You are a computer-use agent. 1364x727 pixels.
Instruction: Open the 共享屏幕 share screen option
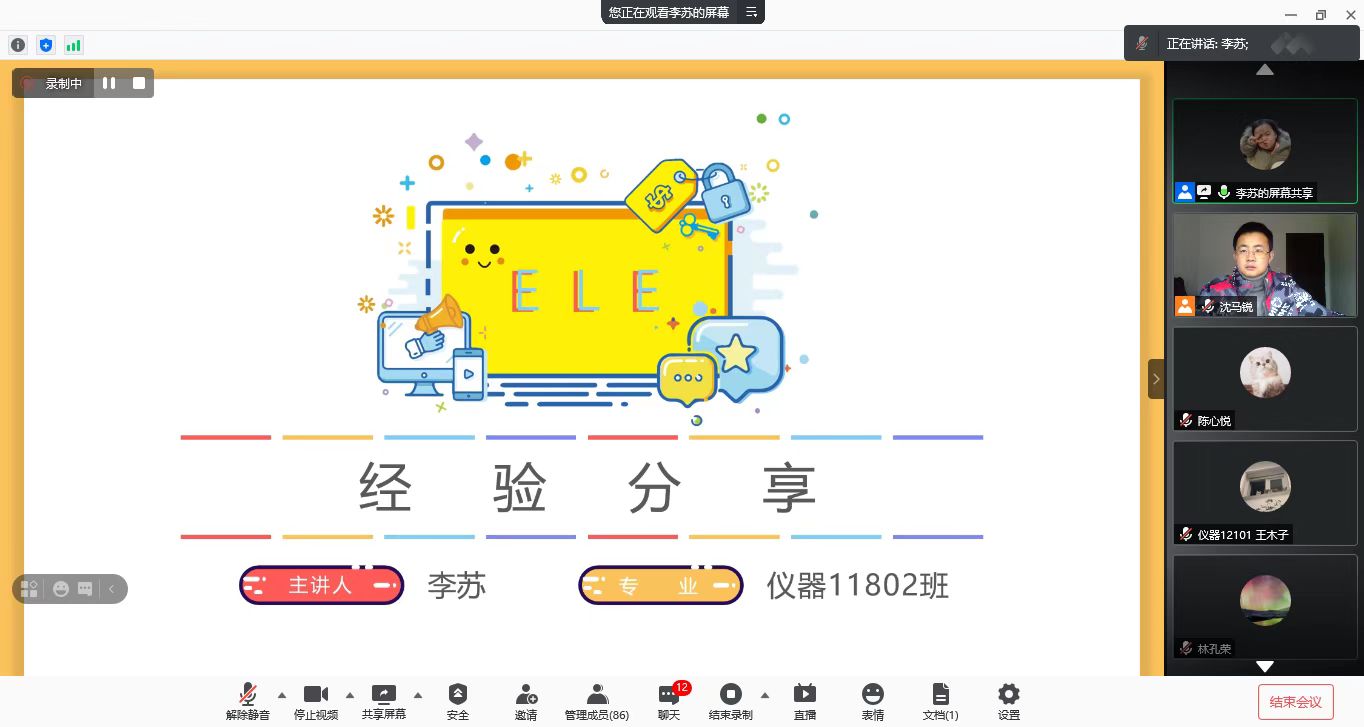[384, 702]
